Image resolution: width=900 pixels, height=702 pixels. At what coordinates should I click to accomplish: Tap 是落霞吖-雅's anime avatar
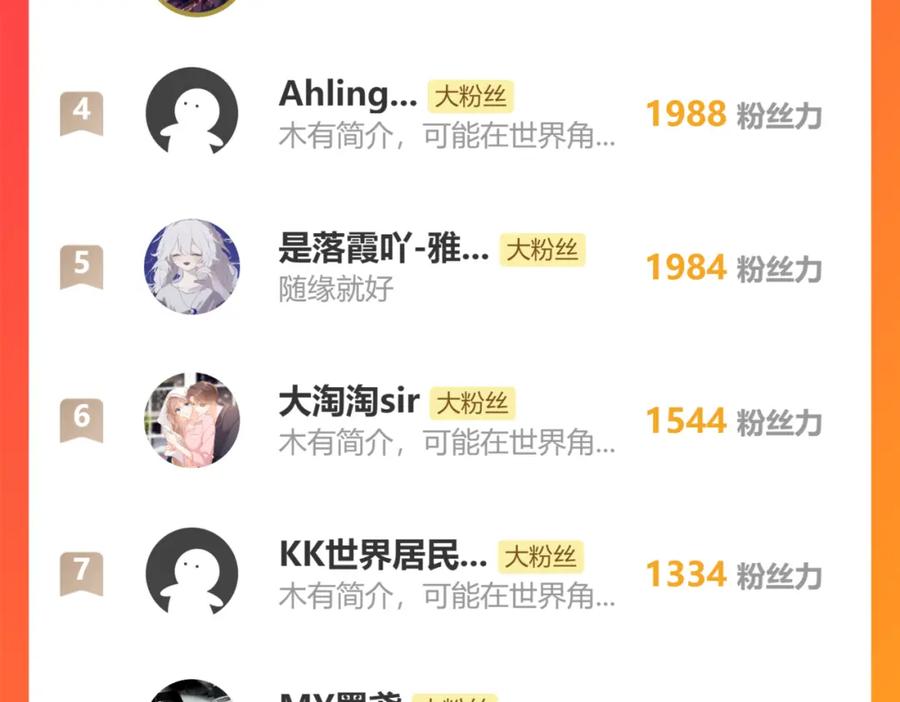point(192,266)
